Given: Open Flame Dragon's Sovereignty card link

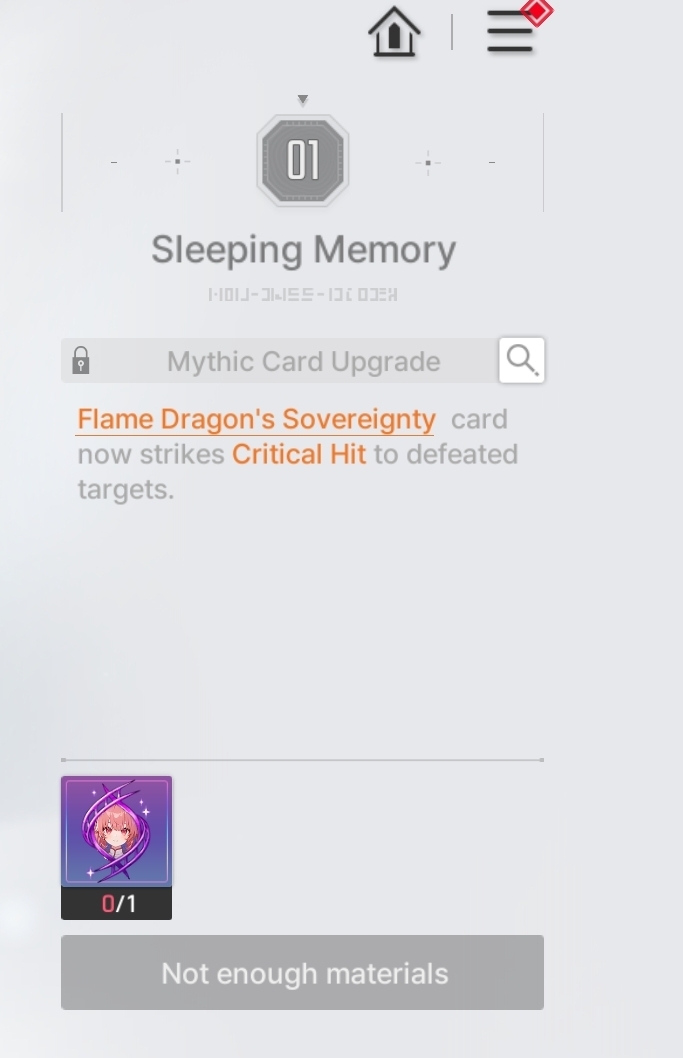Looking at the screenshot, I should [x=256, y=420].
